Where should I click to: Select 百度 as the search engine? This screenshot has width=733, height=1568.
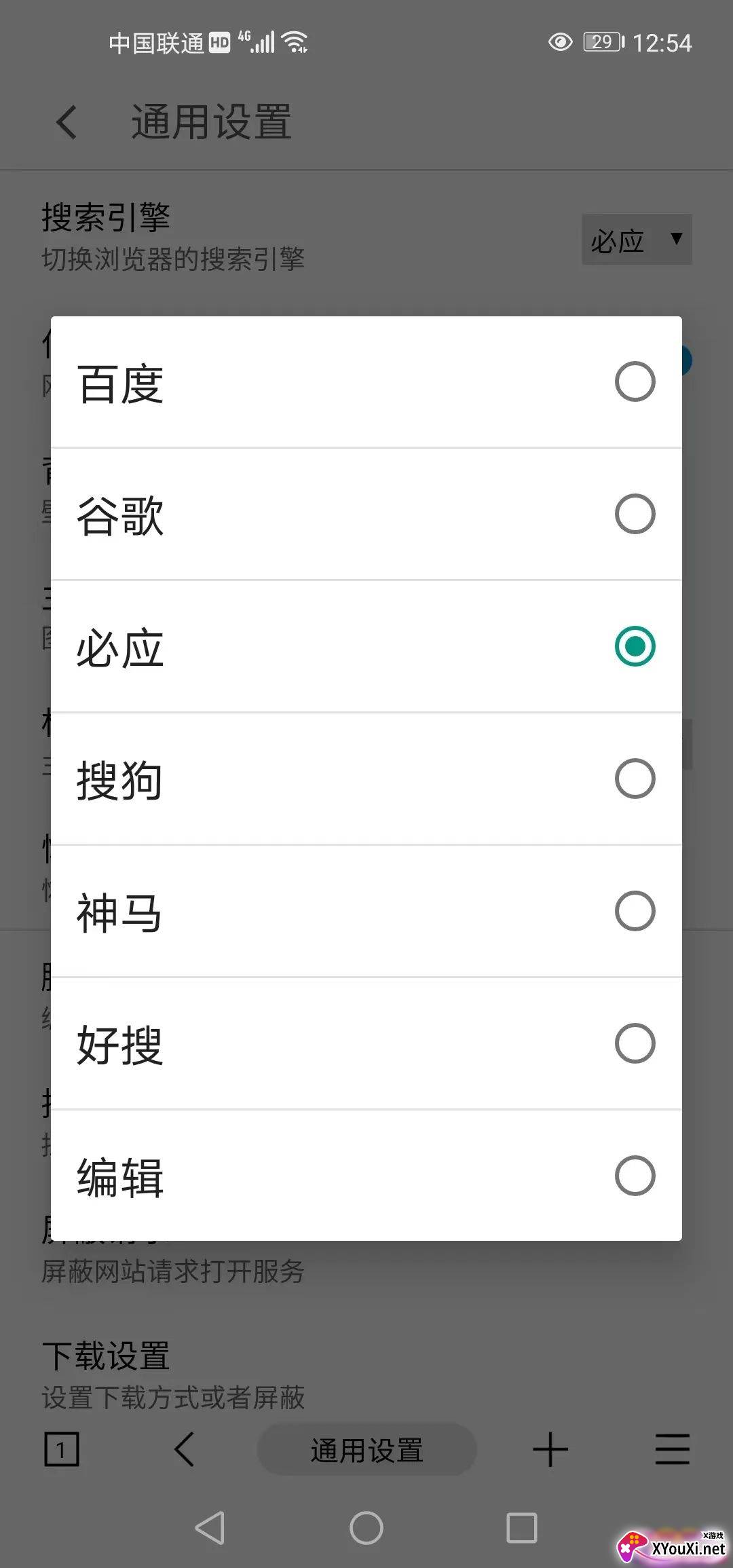tap(366, 382)
